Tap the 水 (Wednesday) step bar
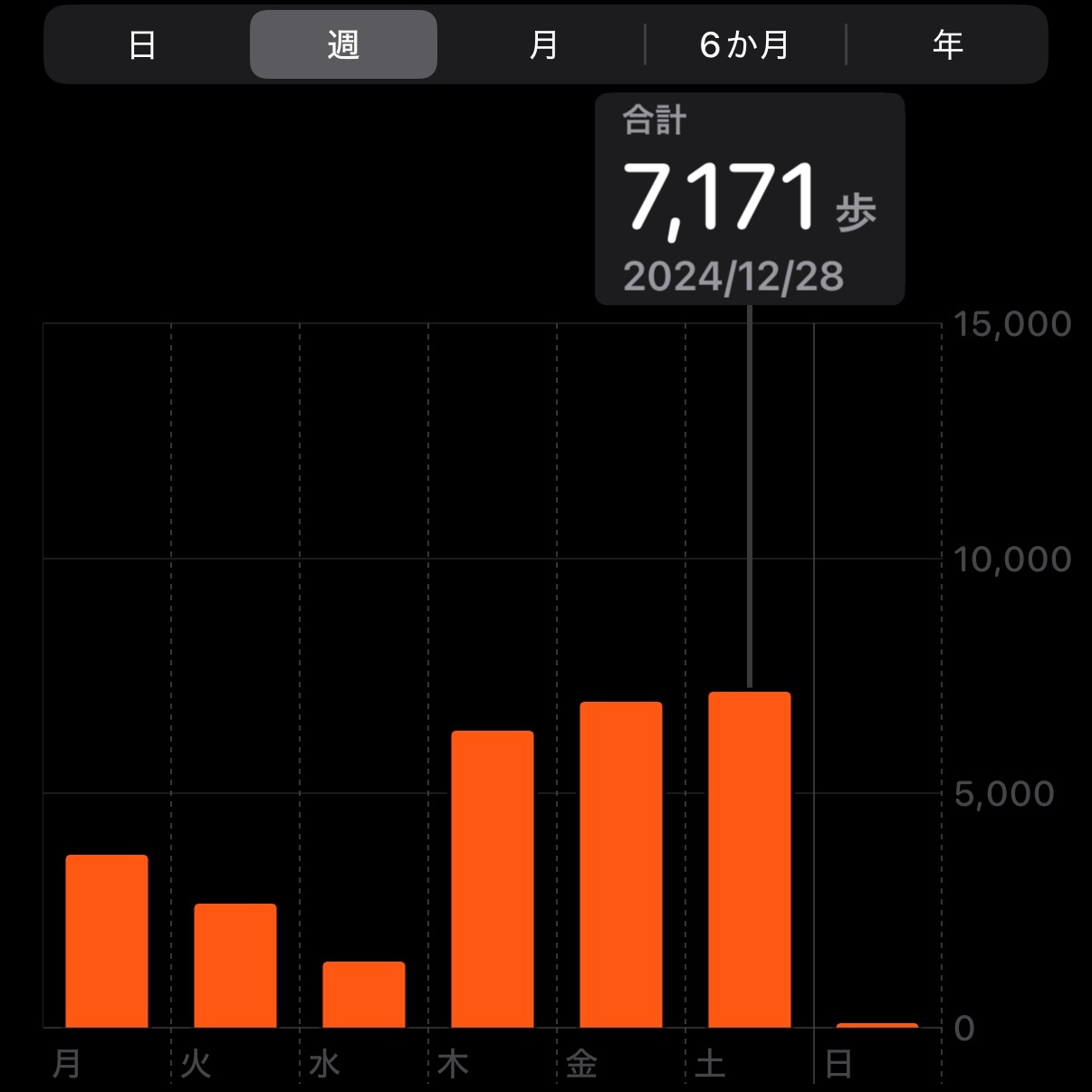1092x1092 pixels. click(x=364, y=994)
